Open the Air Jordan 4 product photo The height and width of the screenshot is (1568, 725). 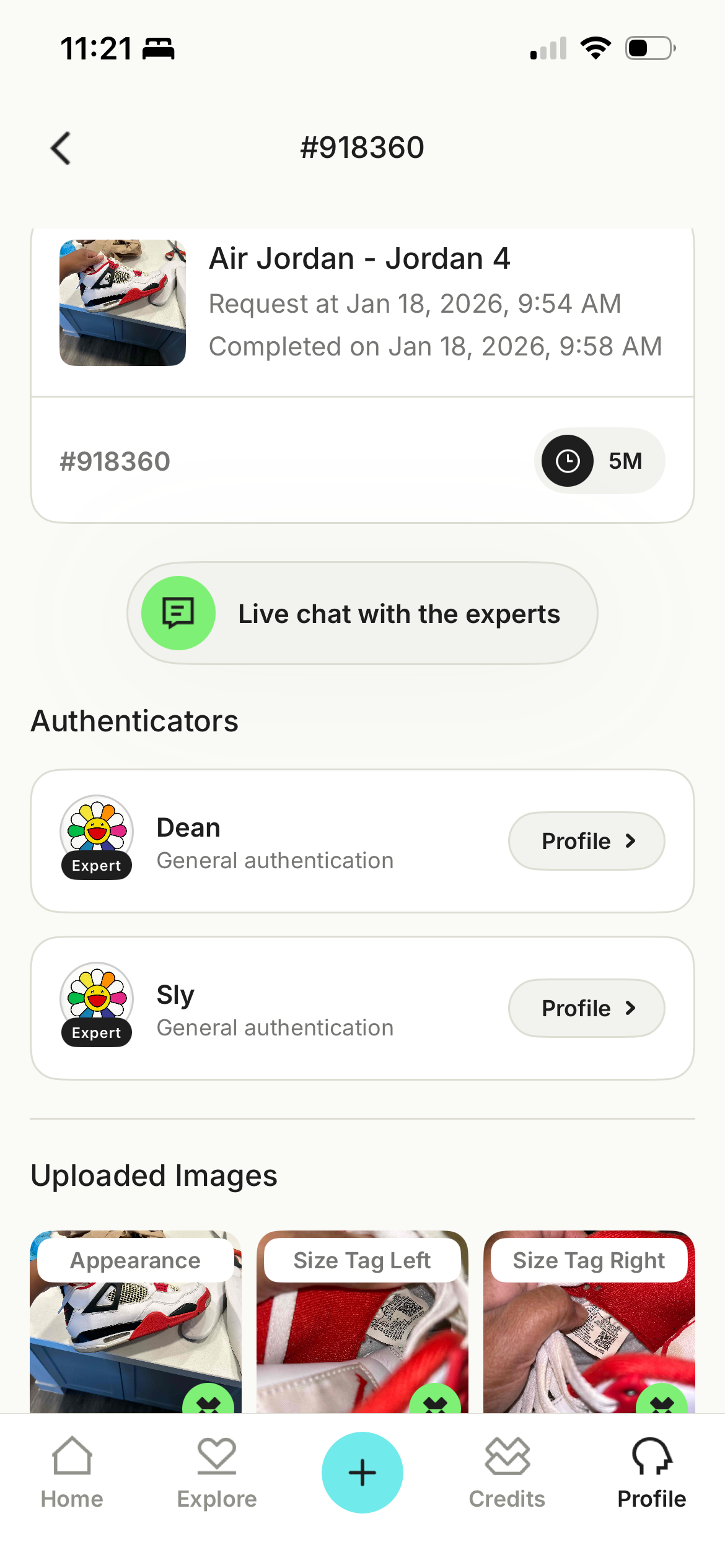(x=123, y=303)
